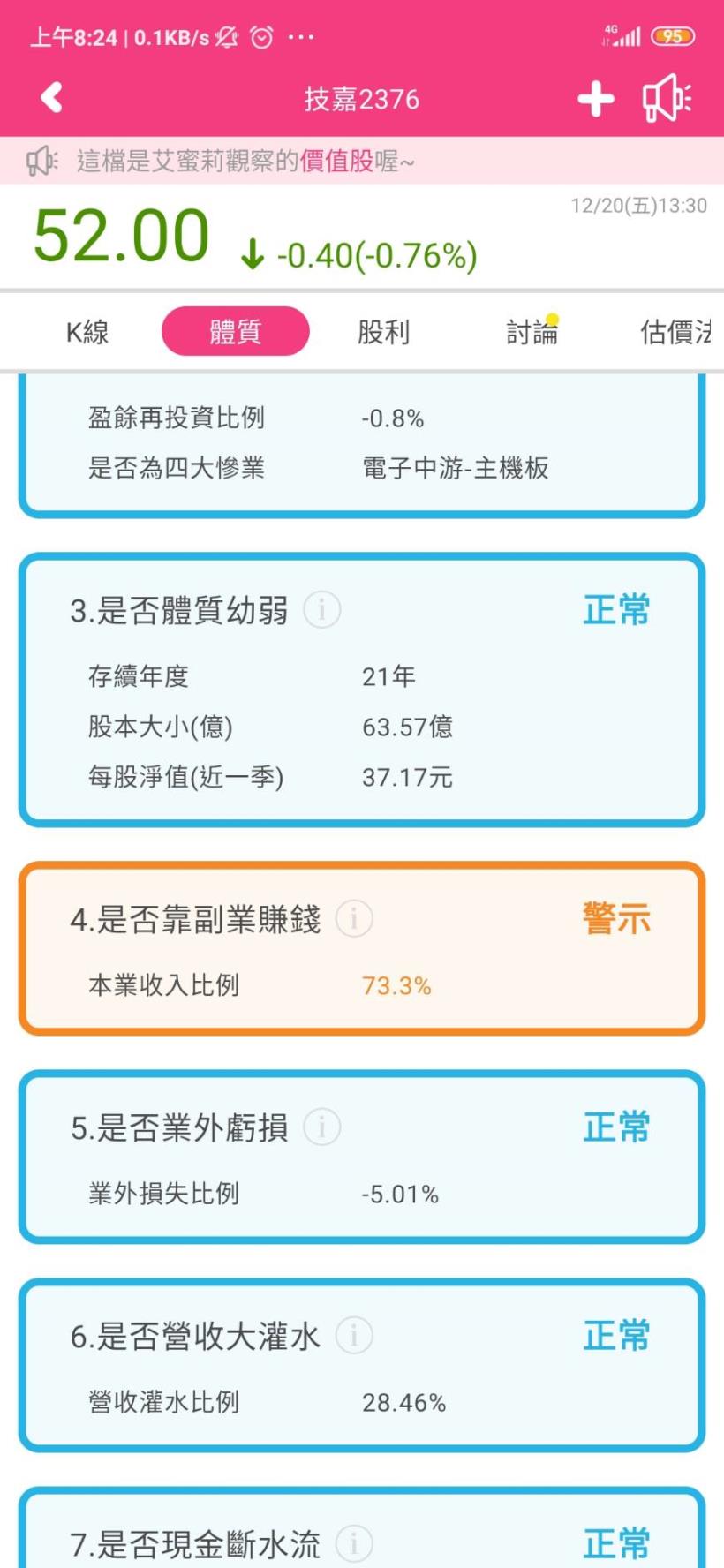Show info for 是否靠副業賺錢
Image resolution: width=724 pixels, height=1568 pixels.
click(354, 919)
